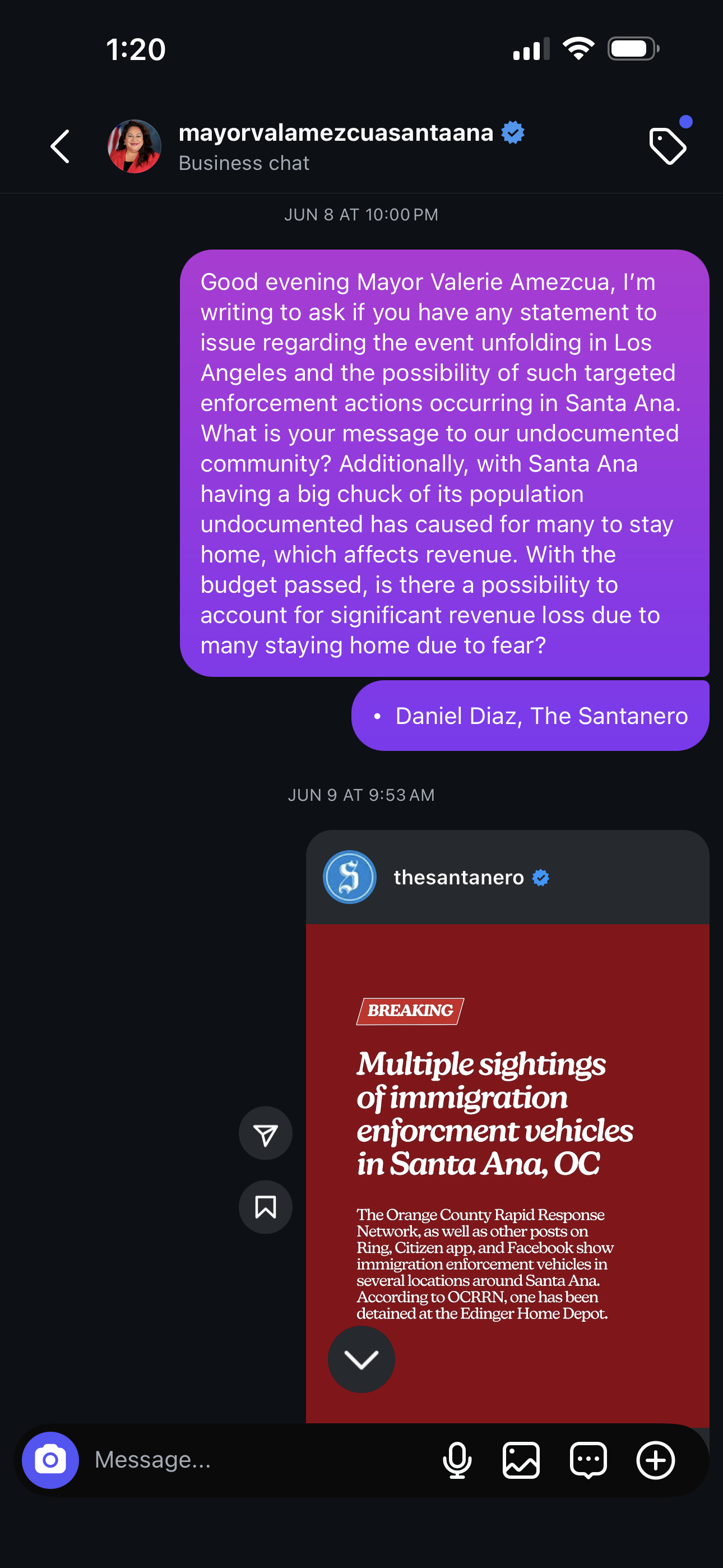Open saved replies chat bubble icon
This screenshot has height=1568, width=723.
tap(588, 1460)
